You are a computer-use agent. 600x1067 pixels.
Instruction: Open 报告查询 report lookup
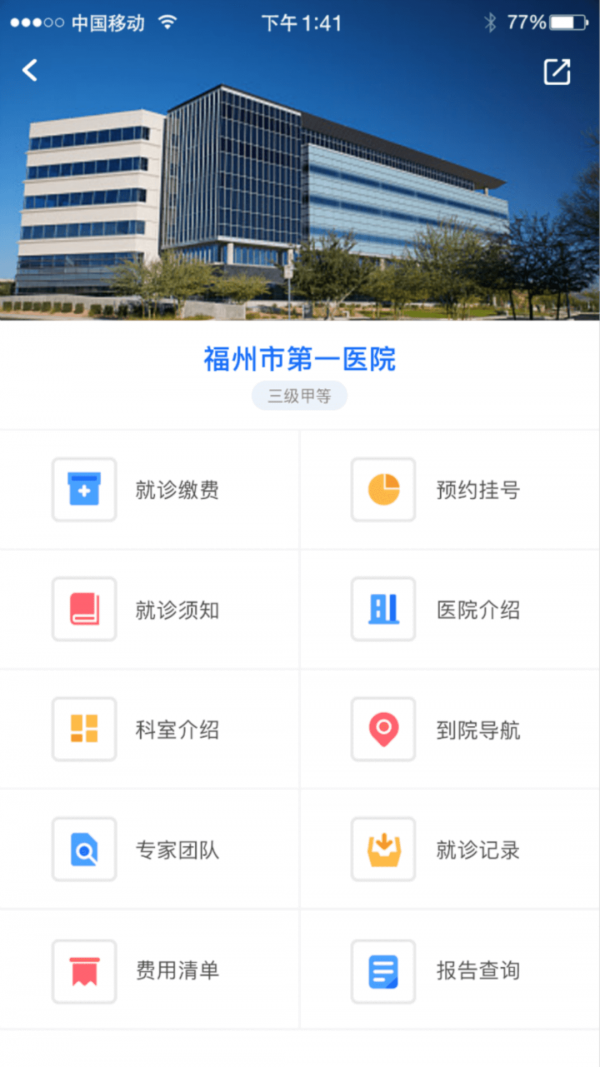[450, 970]
